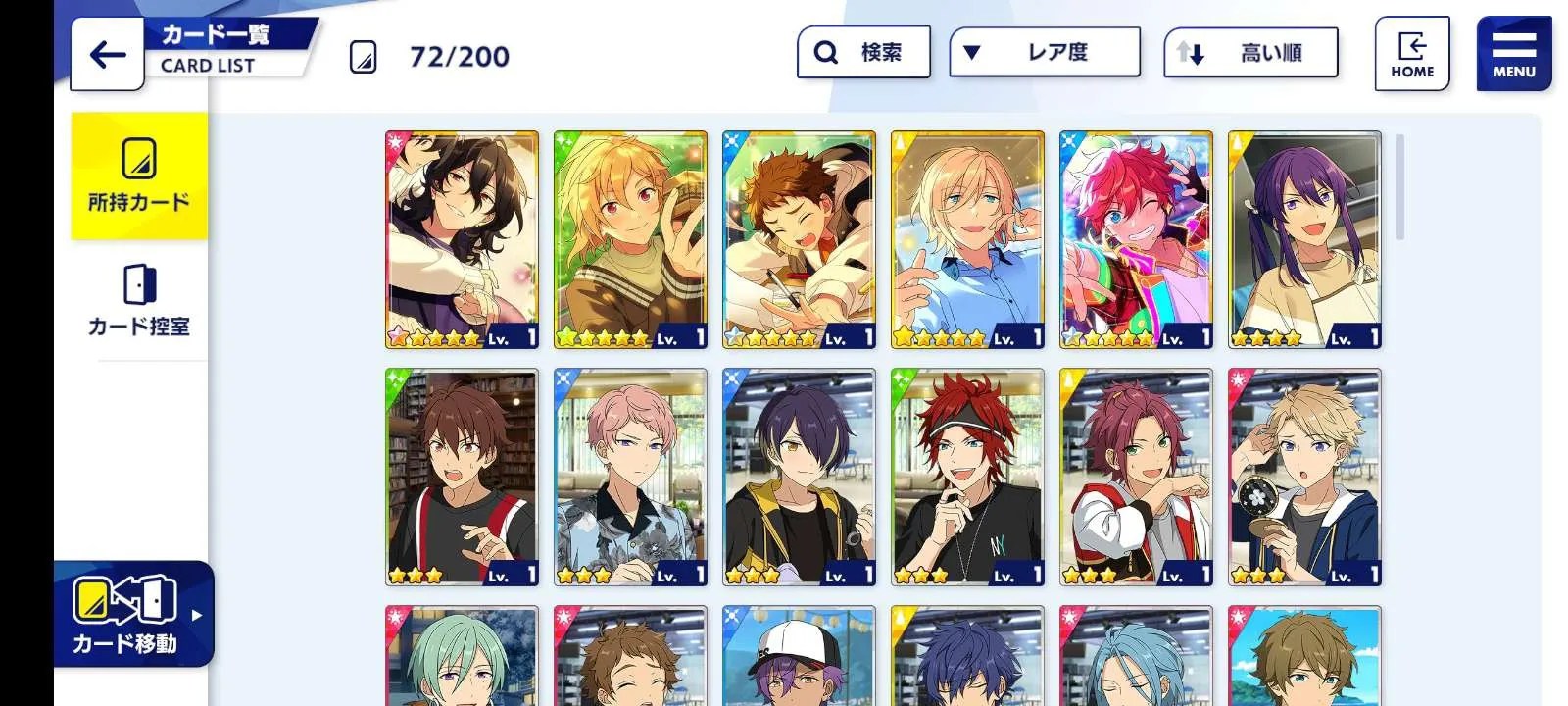Switch to カード控室 tab

point(139,300)
